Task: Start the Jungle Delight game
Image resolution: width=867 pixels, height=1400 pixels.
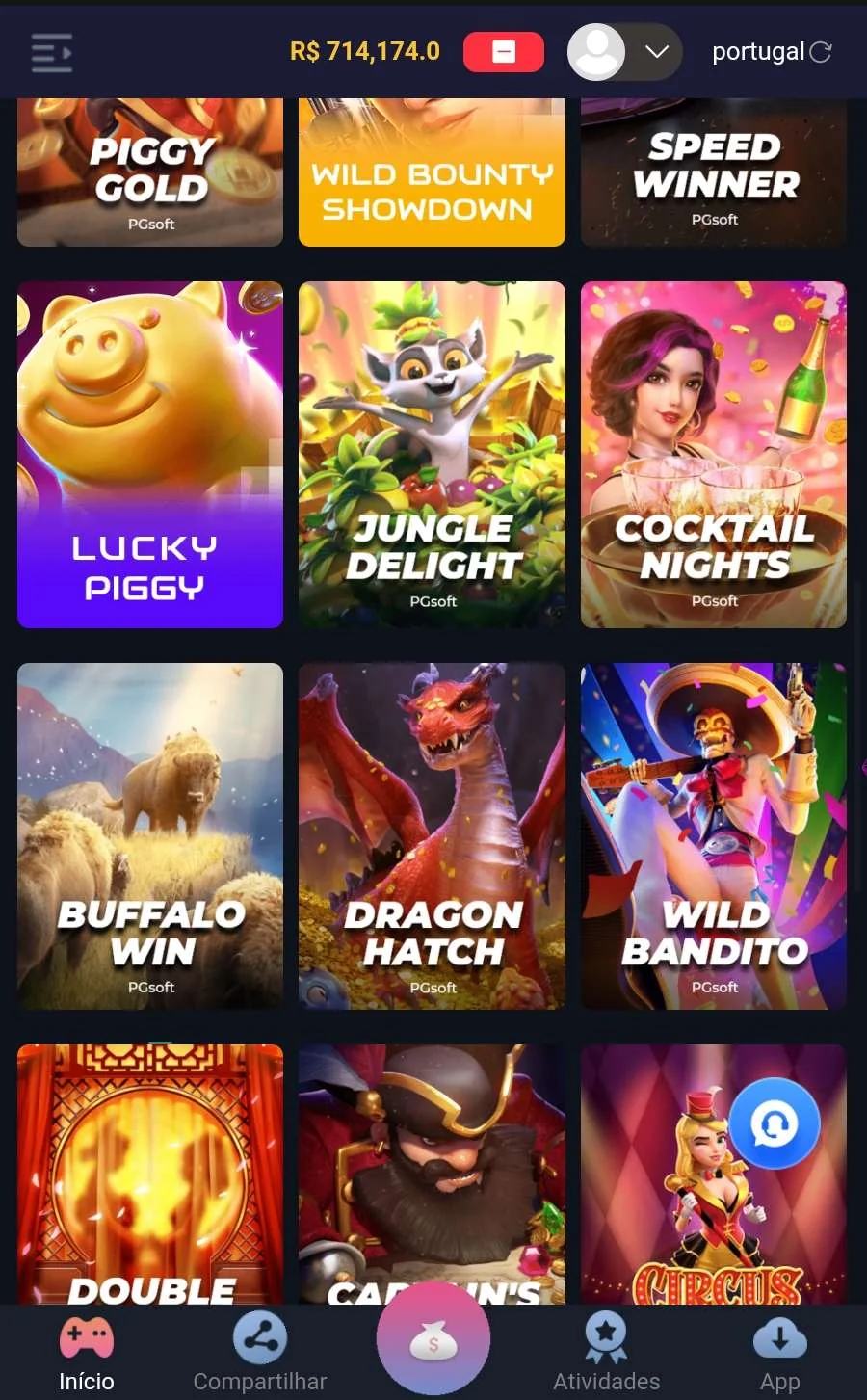Action: tap(432, 455)
